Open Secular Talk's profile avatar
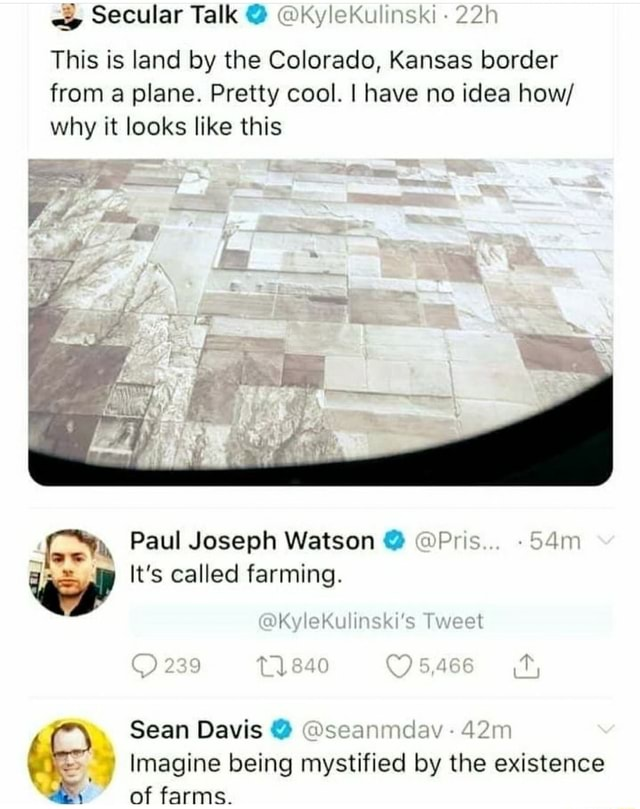 pos(68,15)
